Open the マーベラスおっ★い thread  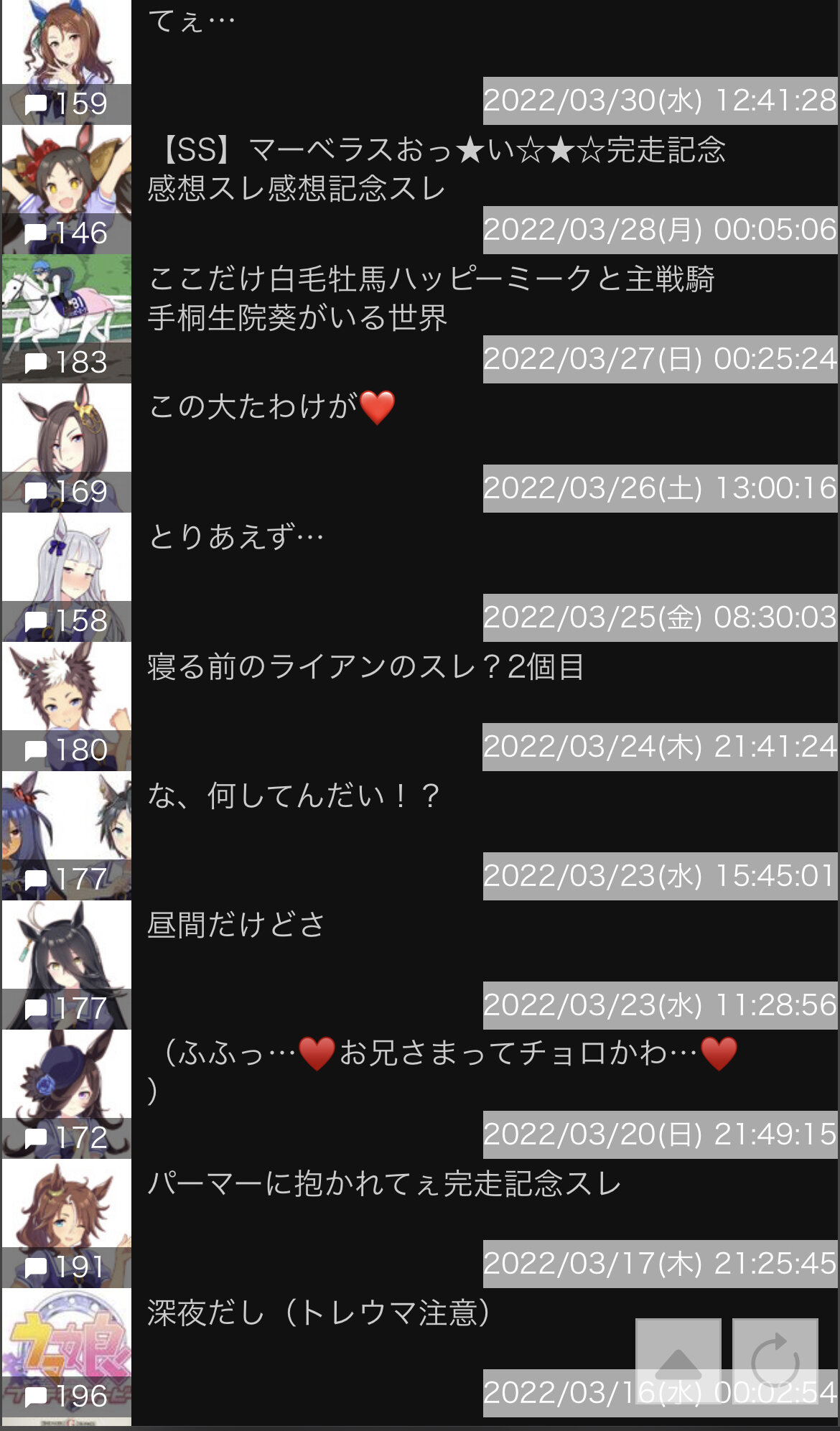437,169
